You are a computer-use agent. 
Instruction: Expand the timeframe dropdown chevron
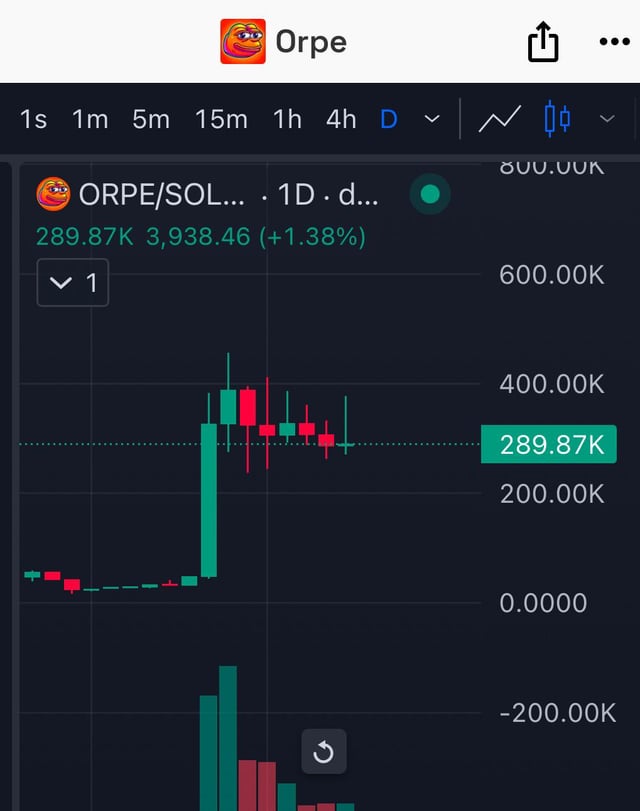pyautogui.click(x=432, y=119)
